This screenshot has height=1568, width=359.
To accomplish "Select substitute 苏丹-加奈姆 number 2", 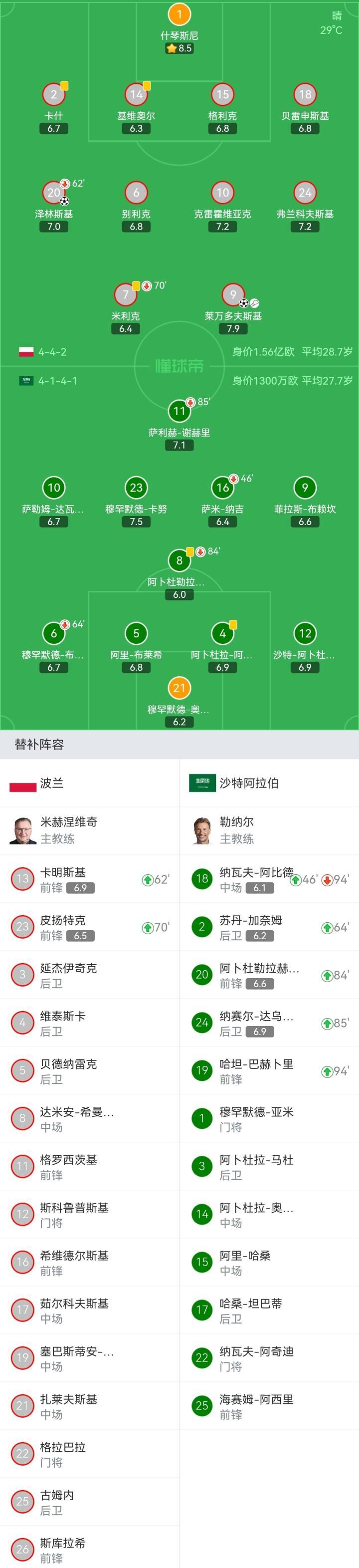I will 269,927.
